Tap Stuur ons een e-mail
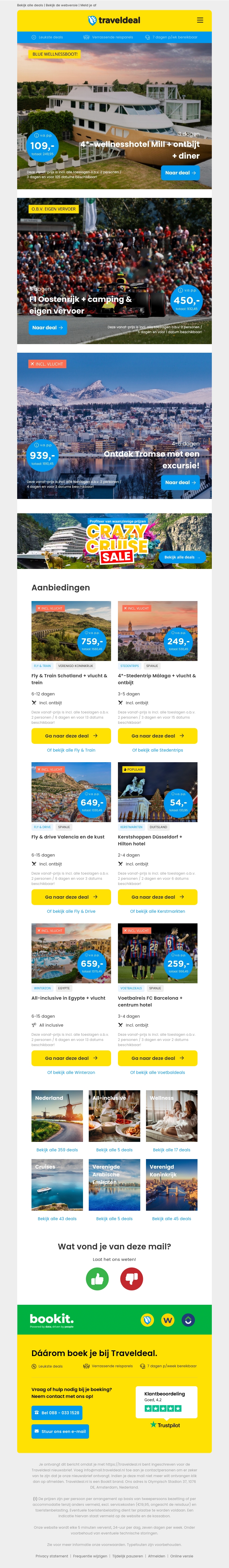 60,1432
